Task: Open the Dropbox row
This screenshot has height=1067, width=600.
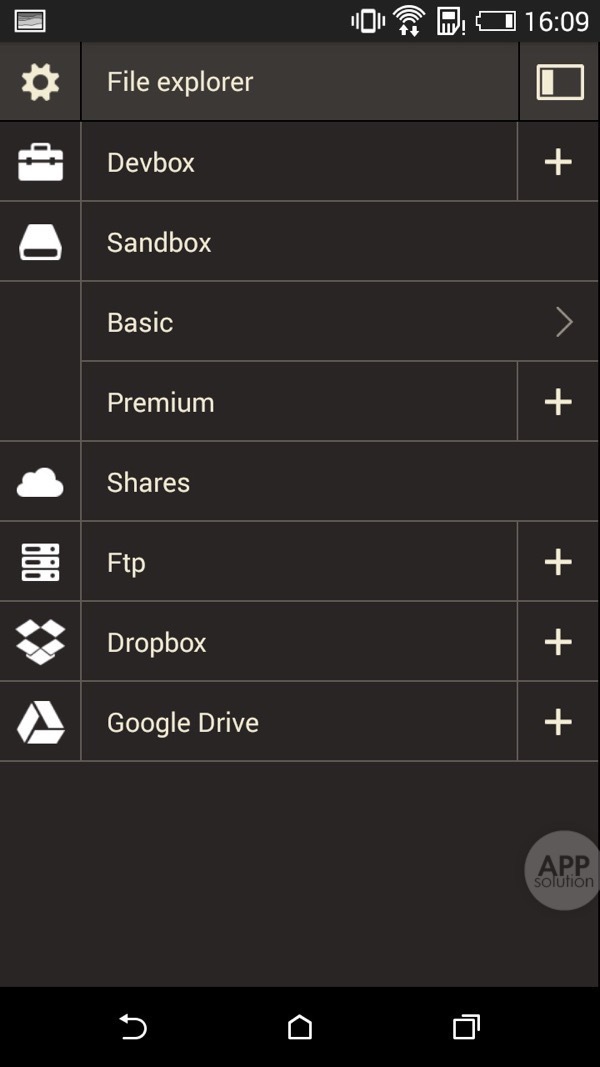Action: click(x=298, y=642)
